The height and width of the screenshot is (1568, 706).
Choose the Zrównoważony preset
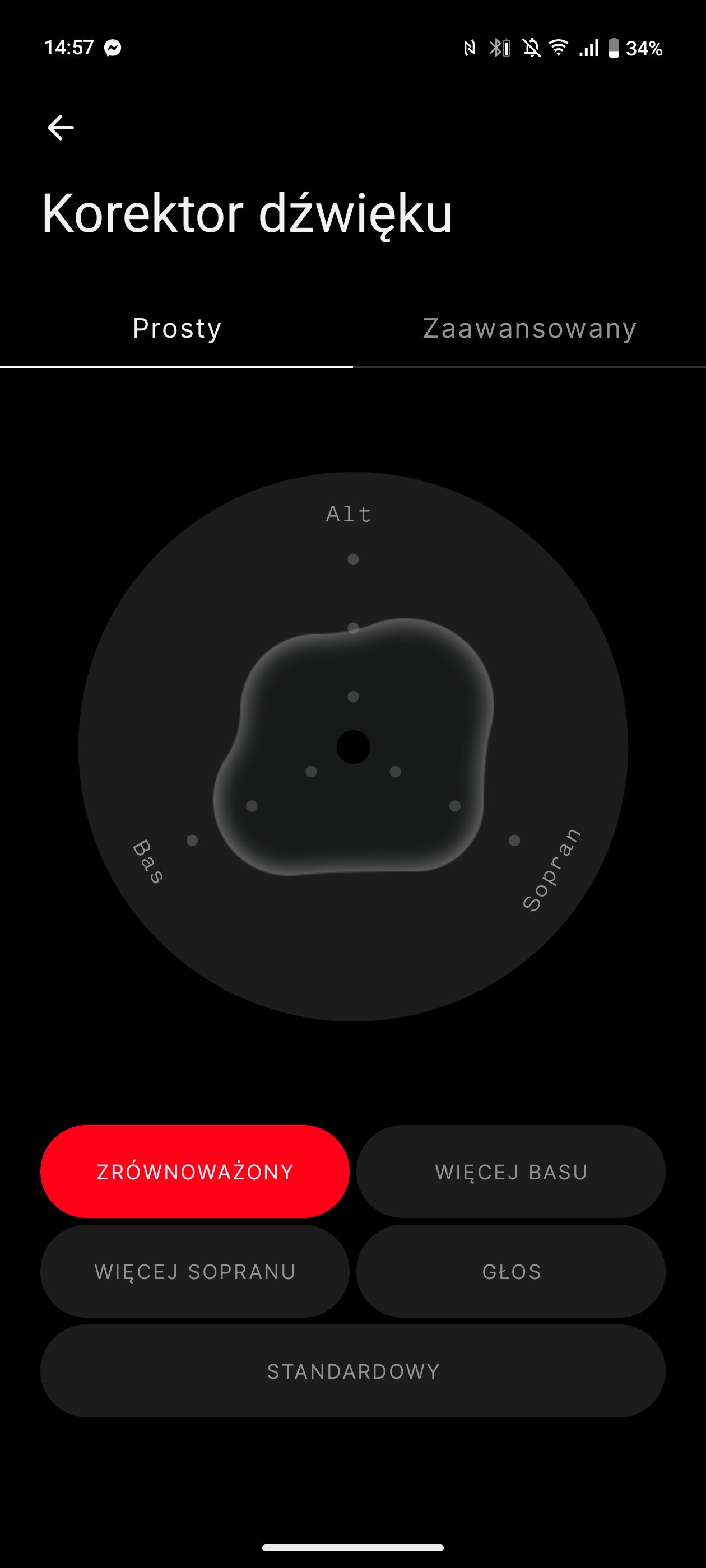click(195, 1171)
